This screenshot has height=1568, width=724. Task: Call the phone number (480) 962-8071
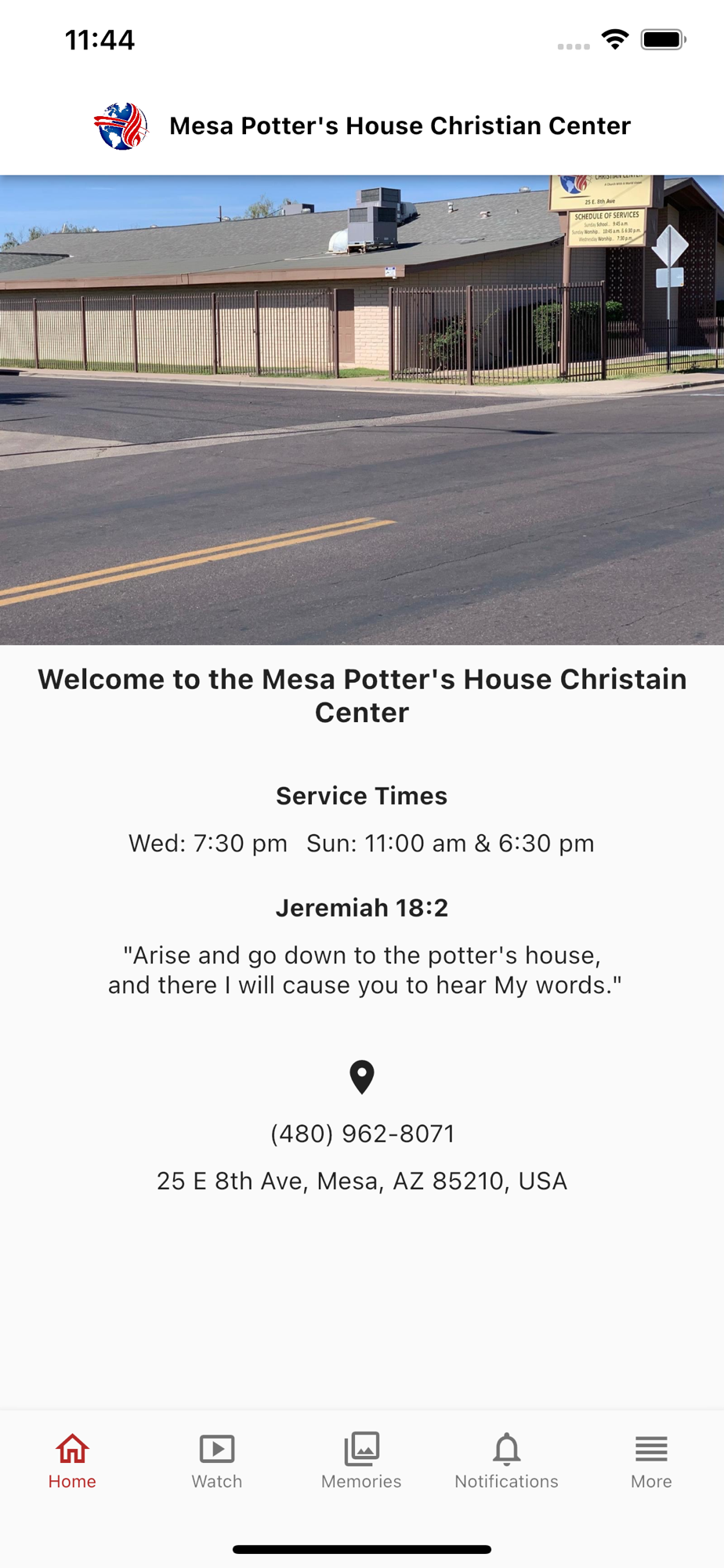tap(362, 1134)
